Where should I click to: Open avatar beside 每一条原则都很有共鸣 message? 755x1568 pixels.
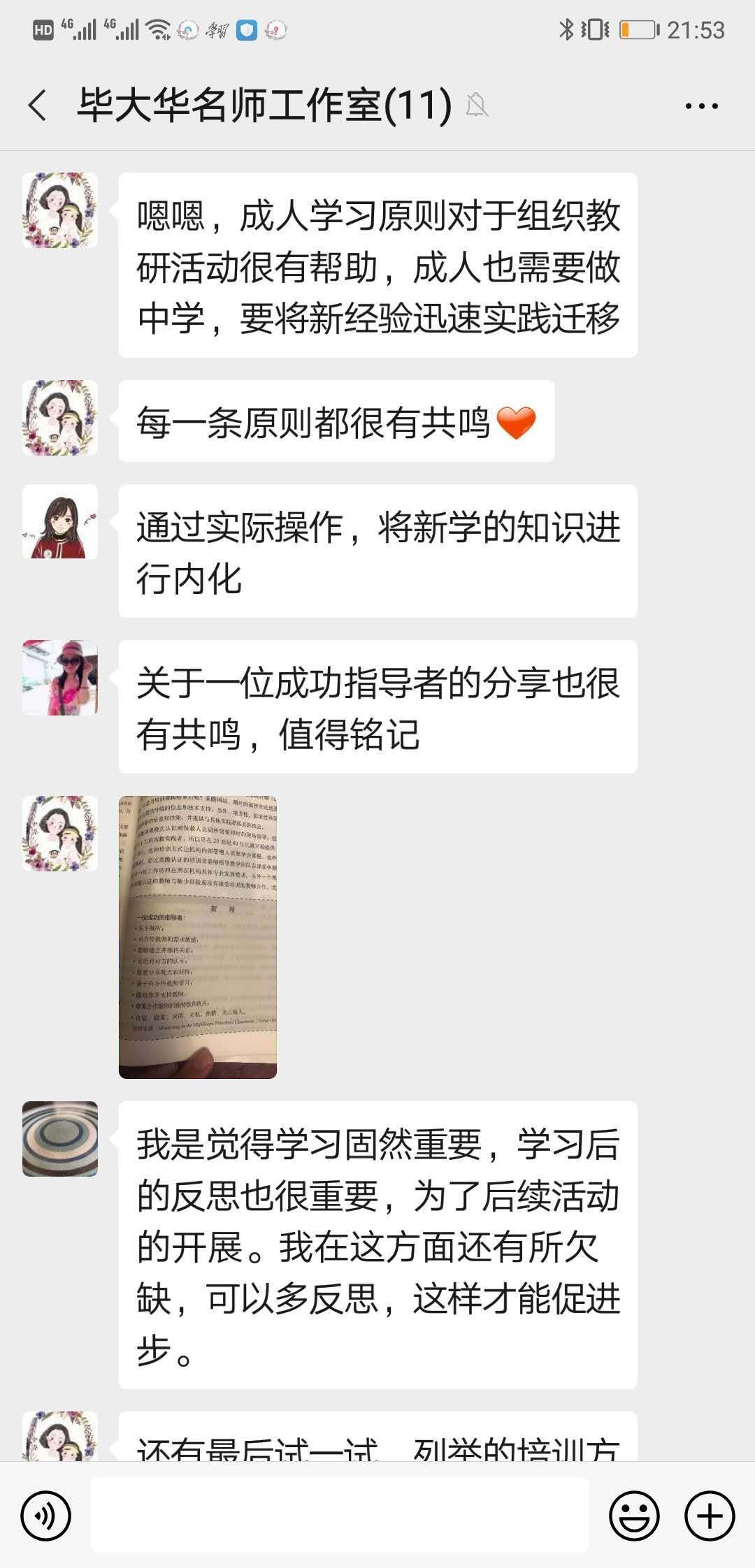pyautogui.click(x=60, y=418)
